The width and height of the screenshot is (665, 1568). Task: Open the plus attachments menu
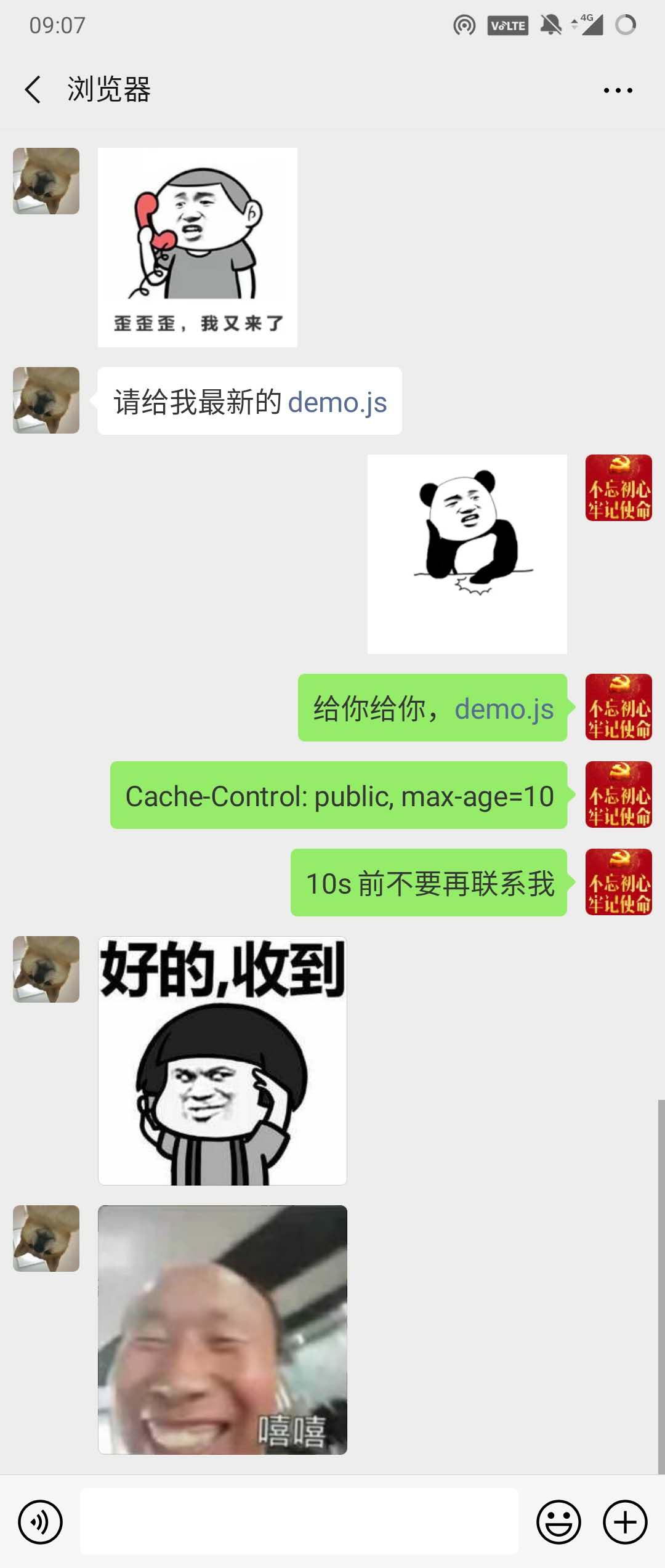(x=624, y=1522)
